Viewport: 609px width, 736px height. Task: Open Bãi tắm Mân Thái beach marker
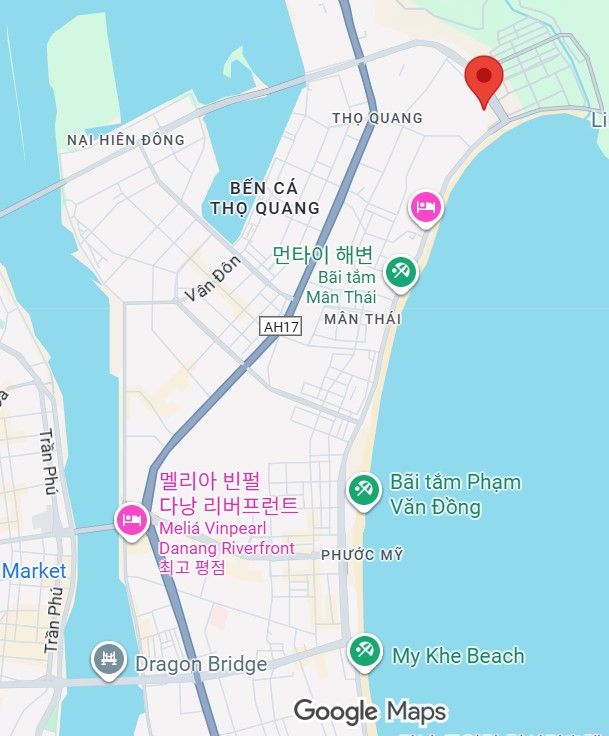tap(401, 270)
